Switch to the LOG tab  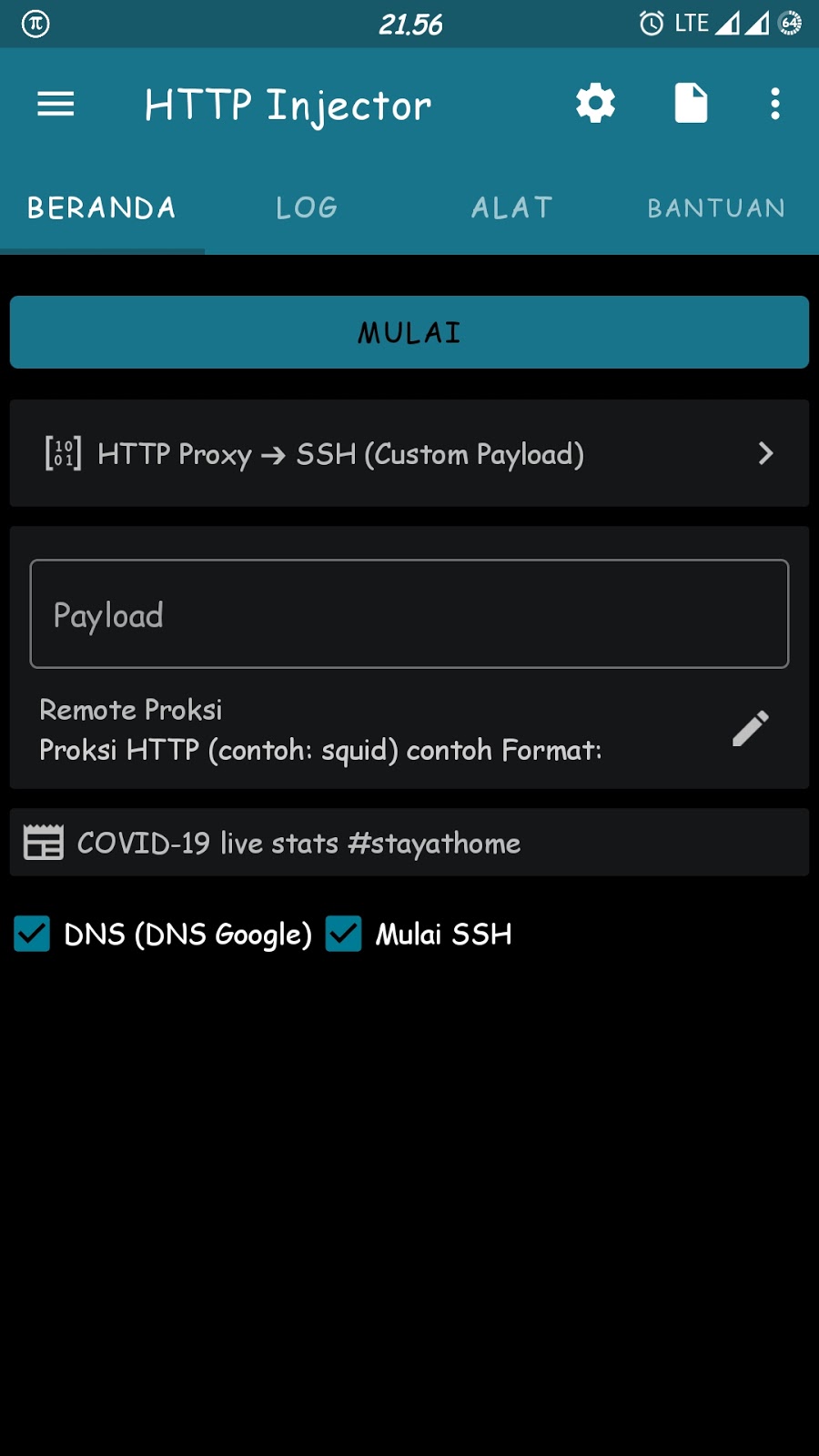point(307,208)
